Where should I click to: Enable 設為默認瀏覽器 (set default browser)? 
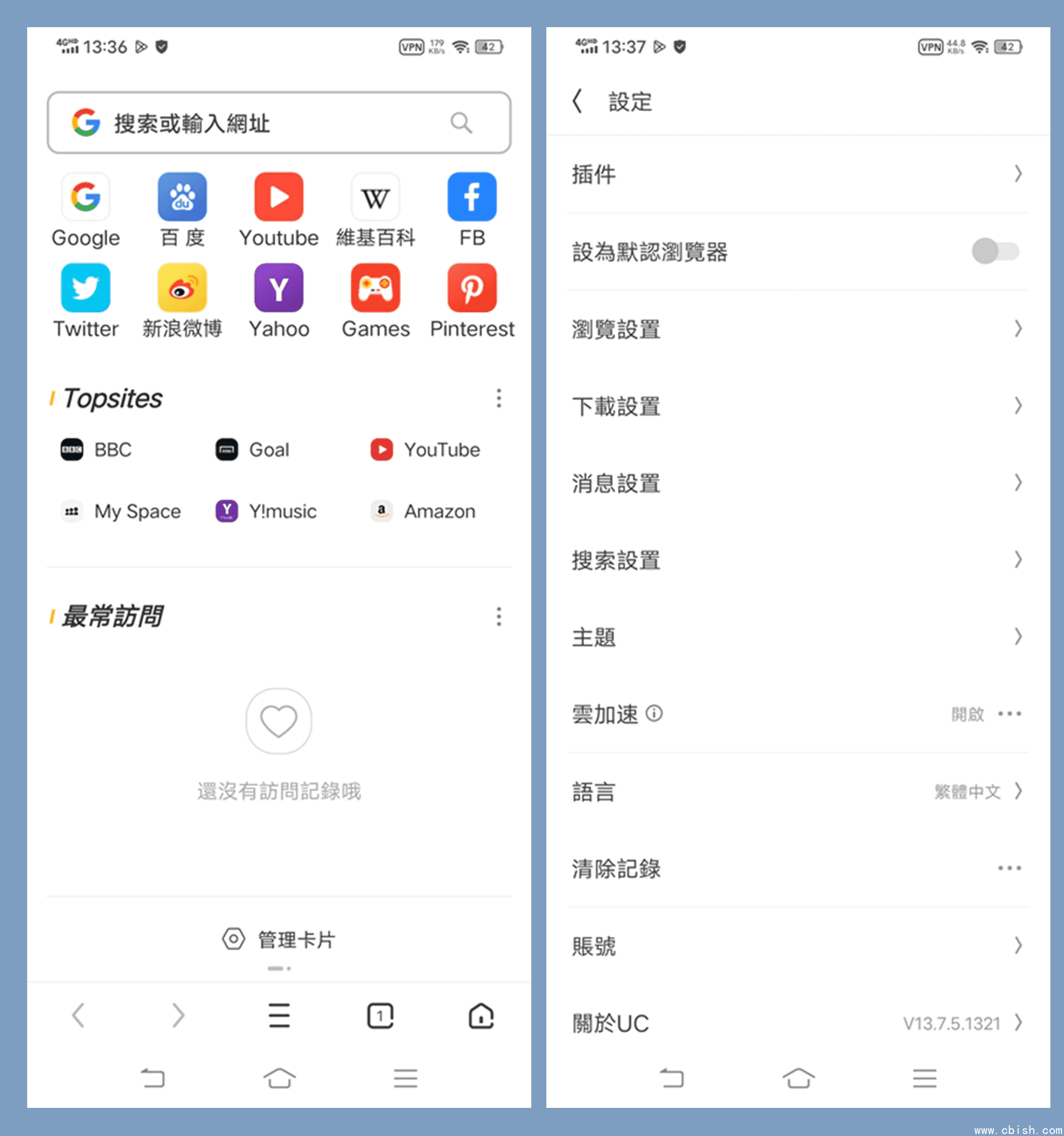pos(996,251)
